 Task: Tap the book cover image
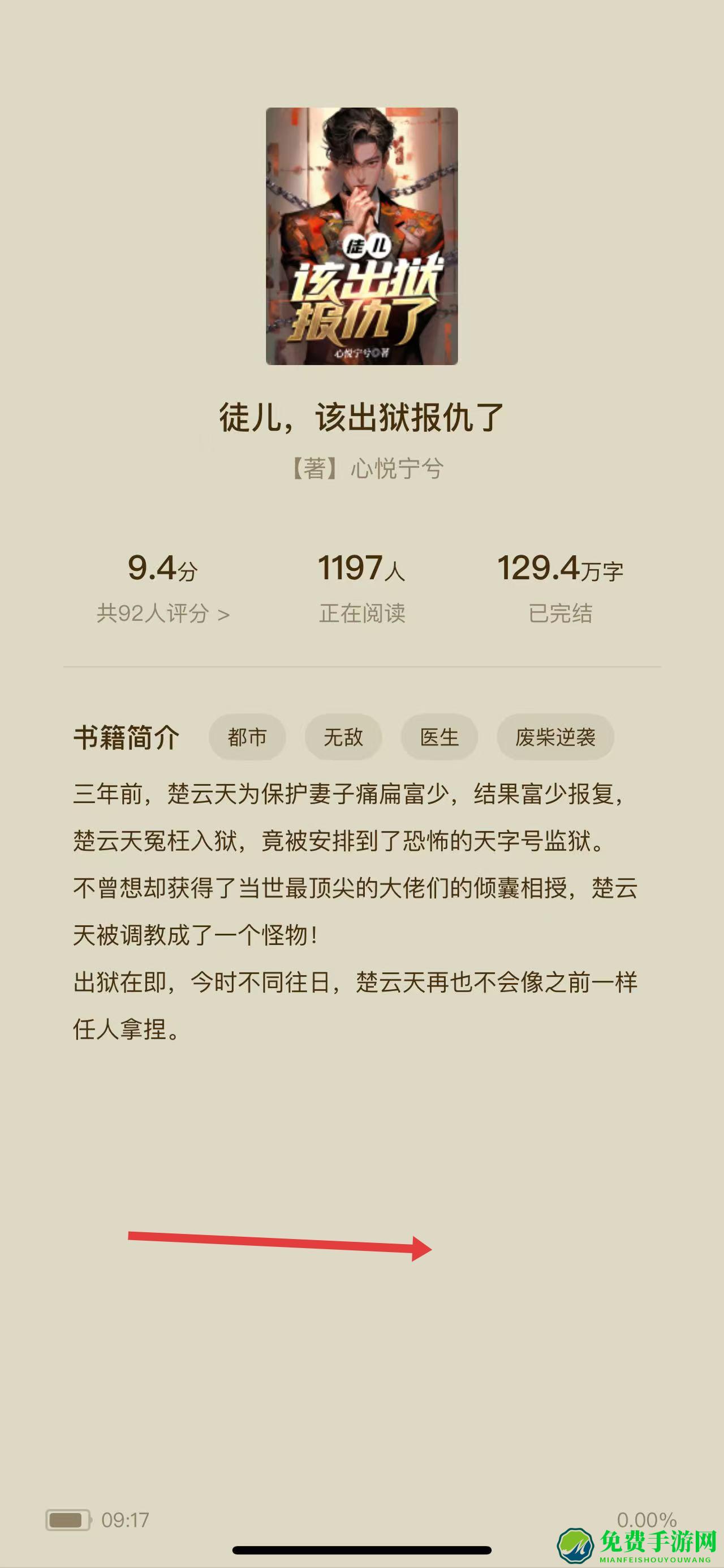tap(361, 236)
